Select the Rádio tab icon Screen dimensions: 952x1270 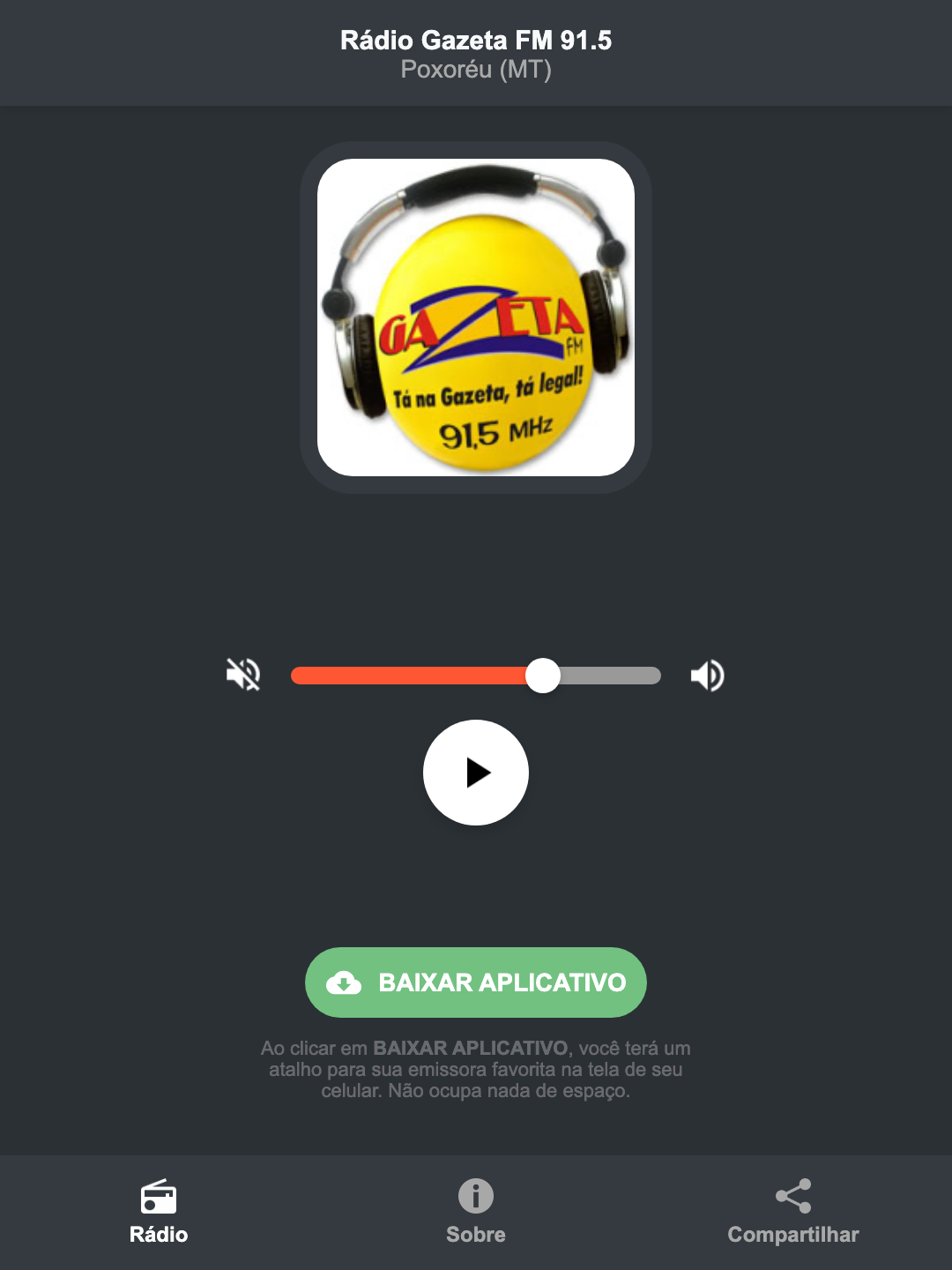[159, 1198]
